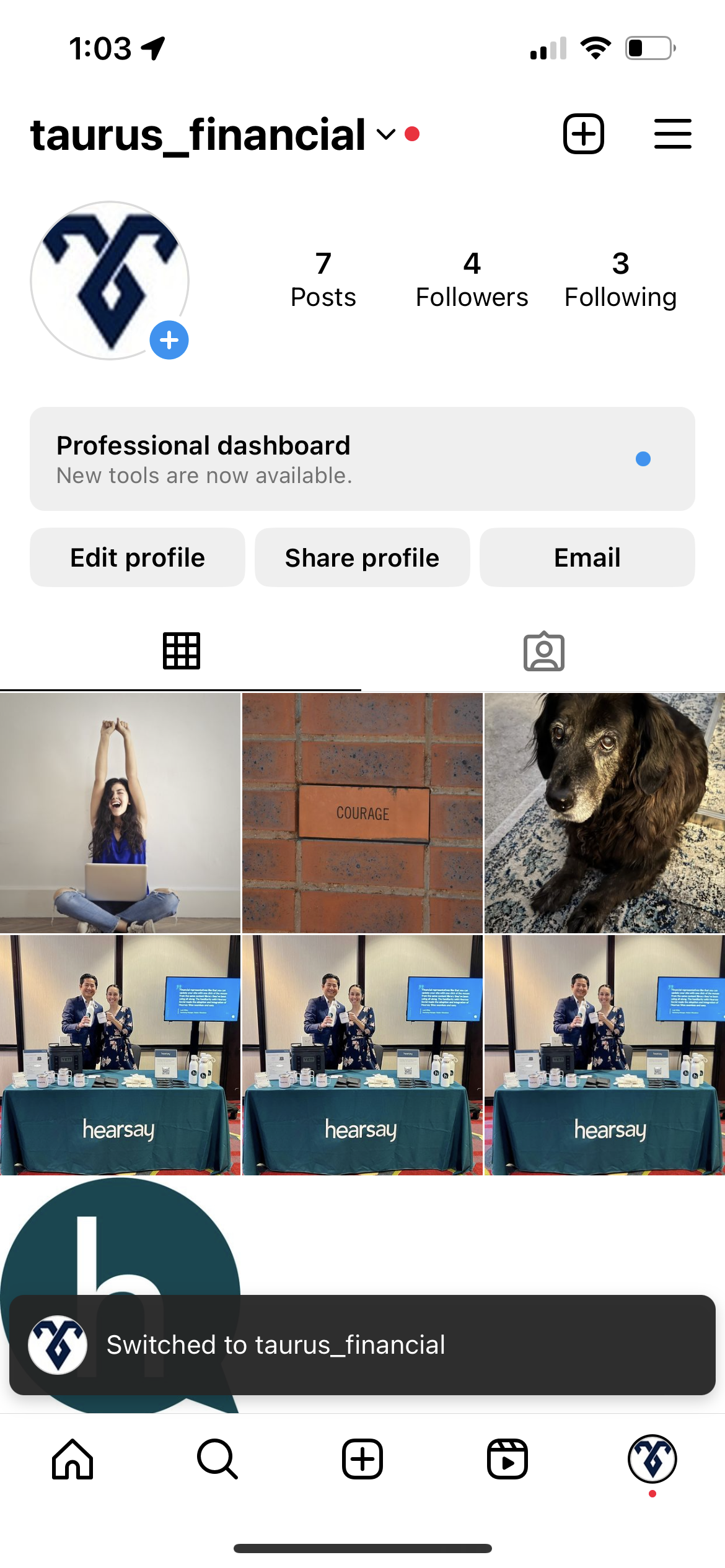Screen dimensions: 725x1568
Task: Go to the Home feed tab
Action: [x=72, y=1459]
